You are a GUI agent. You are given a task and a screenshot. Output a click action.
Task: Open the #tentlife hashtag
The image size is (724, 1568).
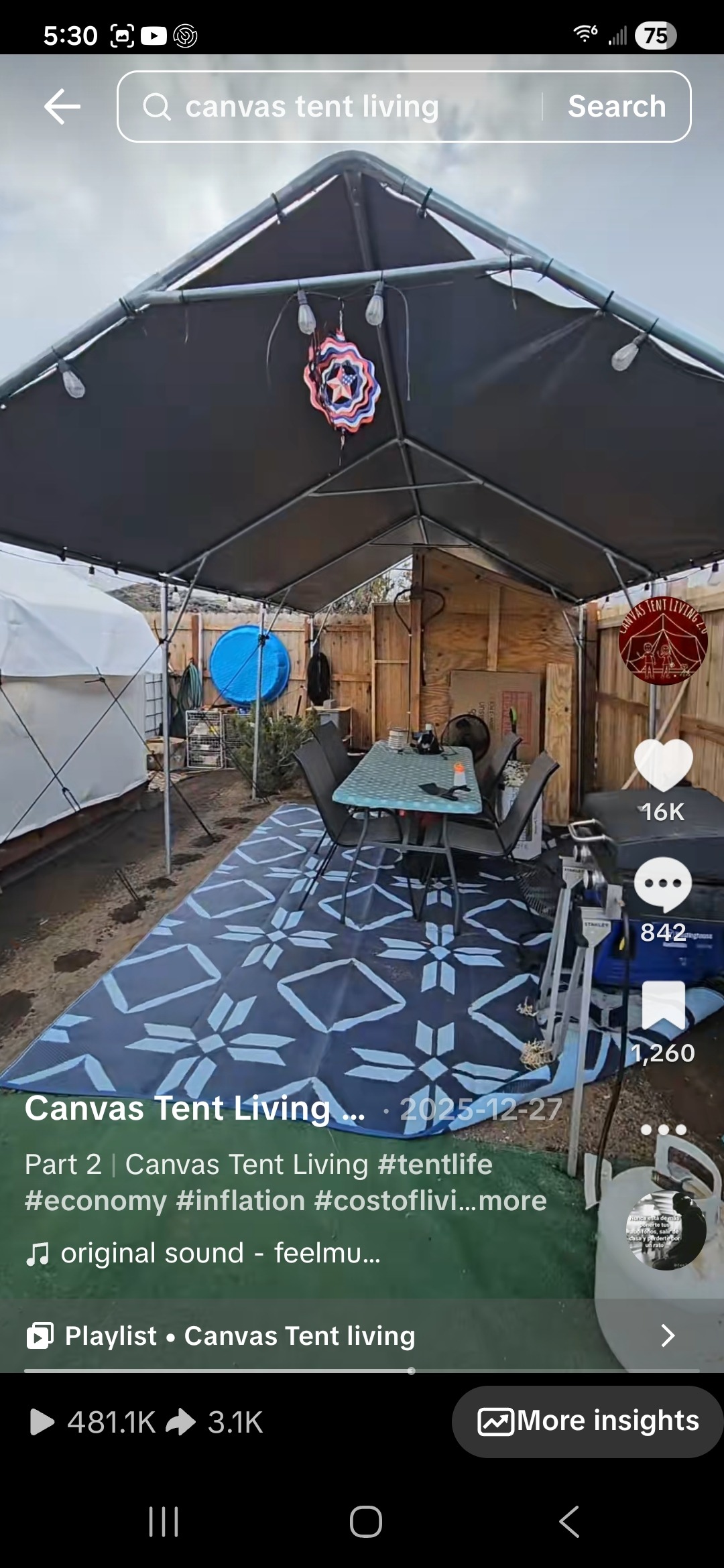tap(435, 1165)
